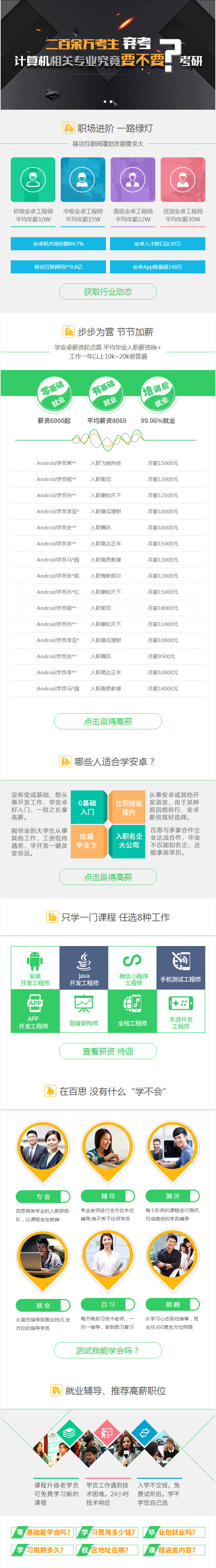This screenshot has width=216, height=1568.
Task: Open the 毕业包就业吗? question link
Action: pos(175,1531)
